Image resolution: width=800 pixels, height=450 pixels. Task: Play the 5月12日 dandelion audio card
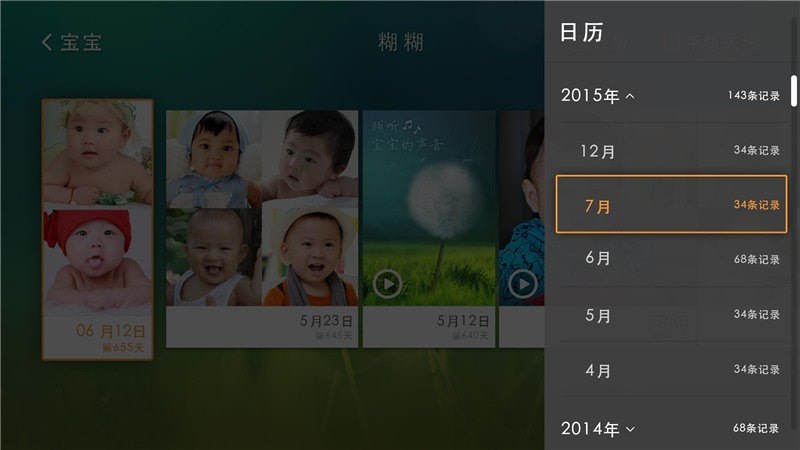(x=387, y=285)
